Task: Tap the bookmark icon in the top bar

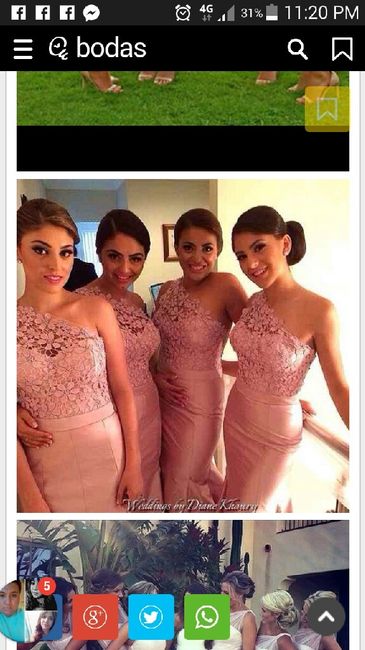Action: (342, 49)
